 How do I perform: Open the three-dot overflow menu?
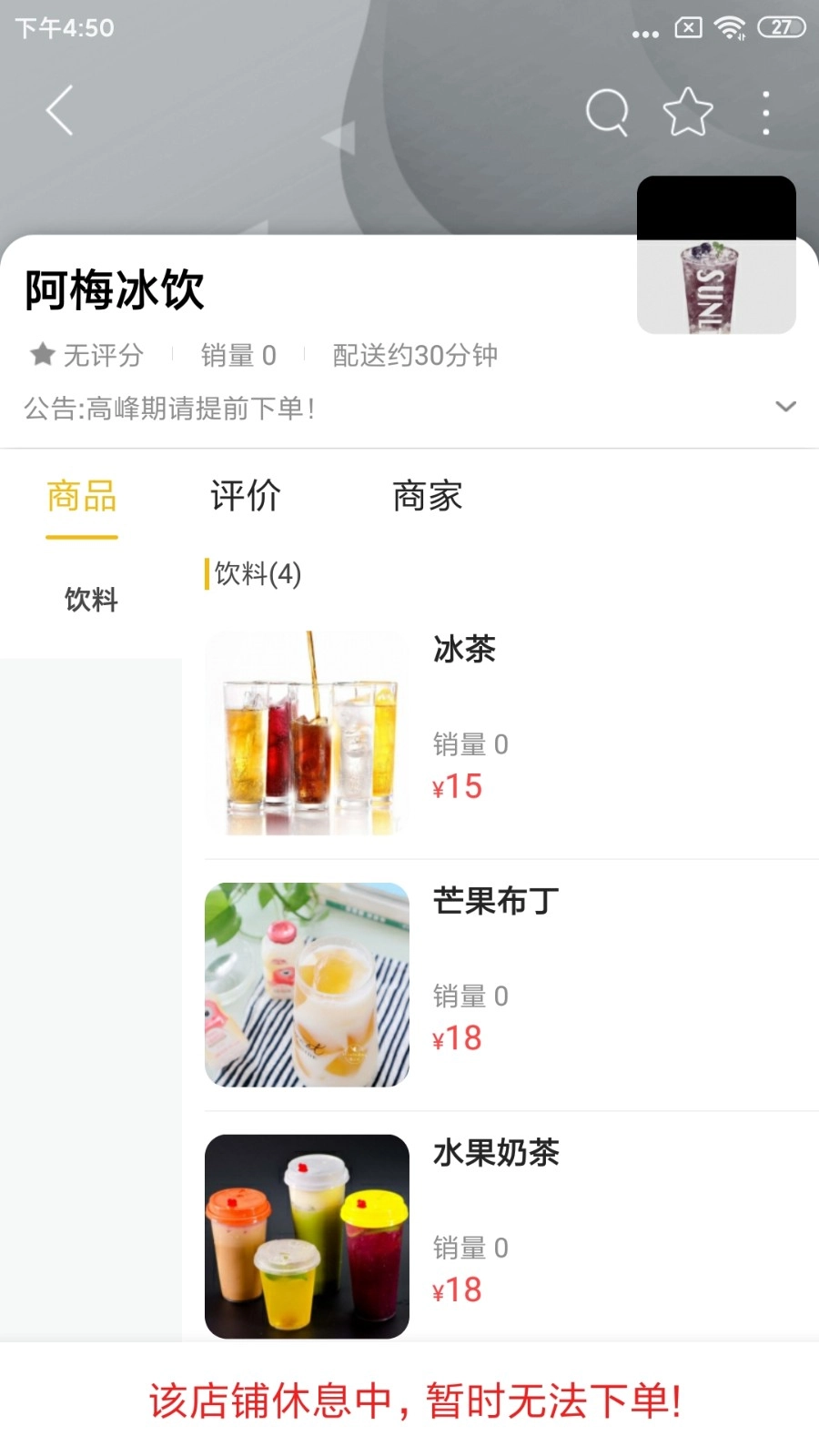[765, 111]
